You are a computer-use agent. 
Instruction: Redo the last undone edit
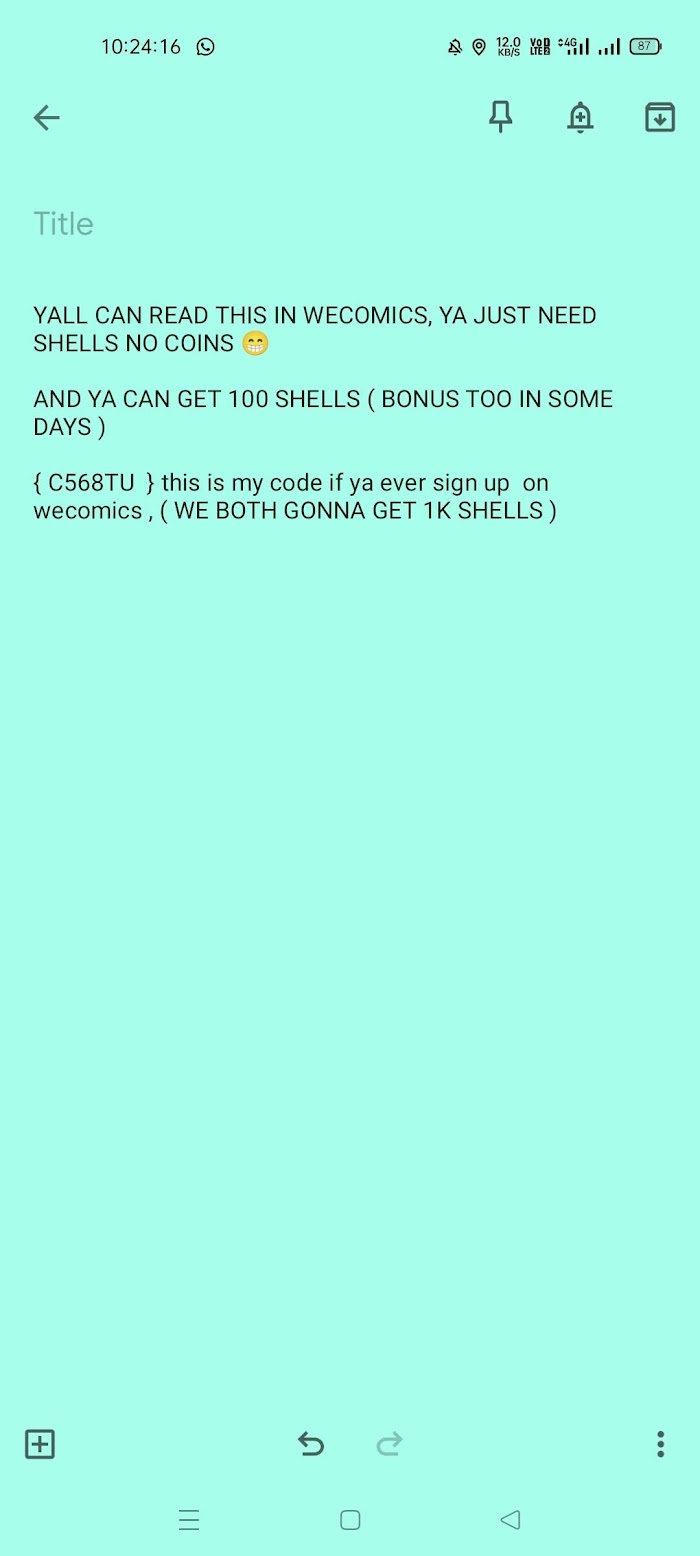click(389, 1444)
